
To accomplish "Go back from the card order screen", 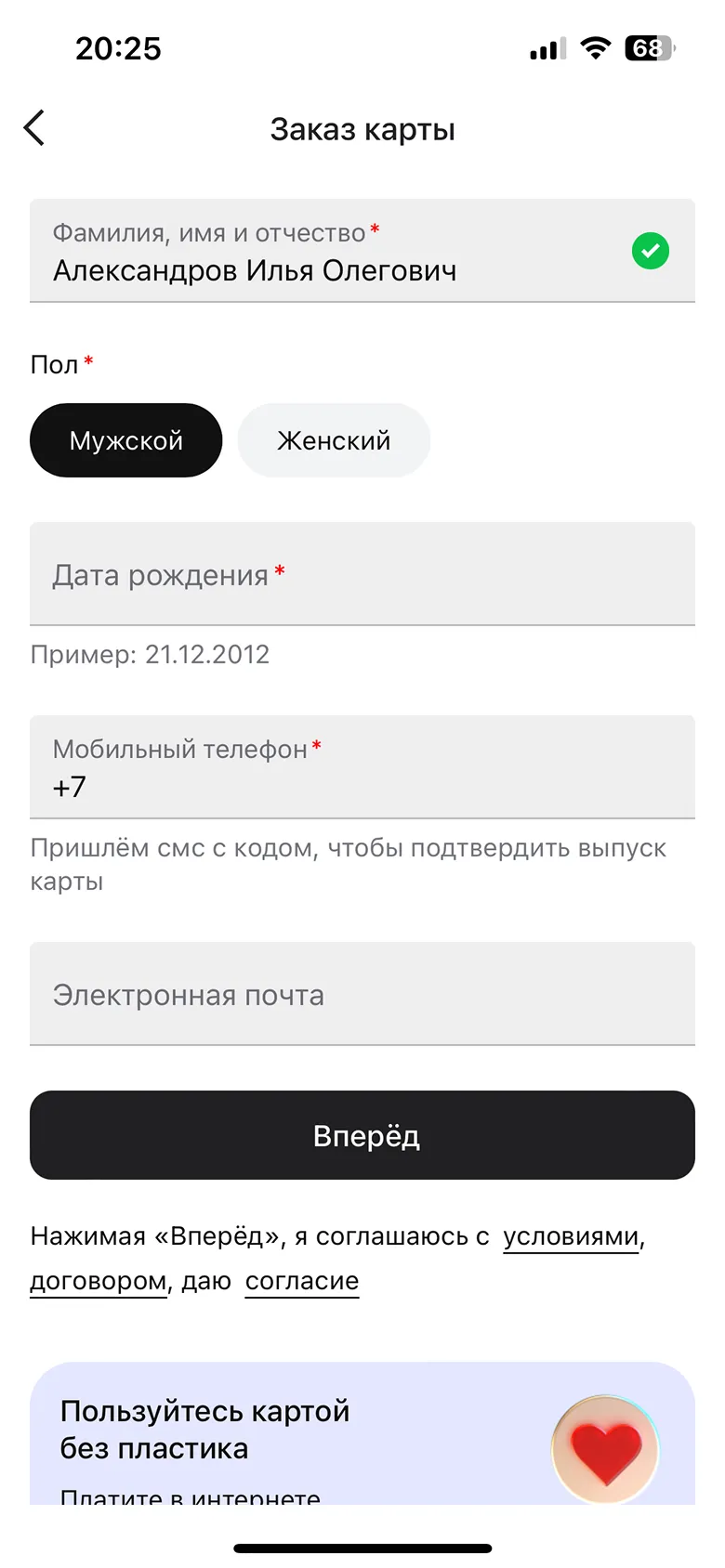I will [x=34, y=128].
